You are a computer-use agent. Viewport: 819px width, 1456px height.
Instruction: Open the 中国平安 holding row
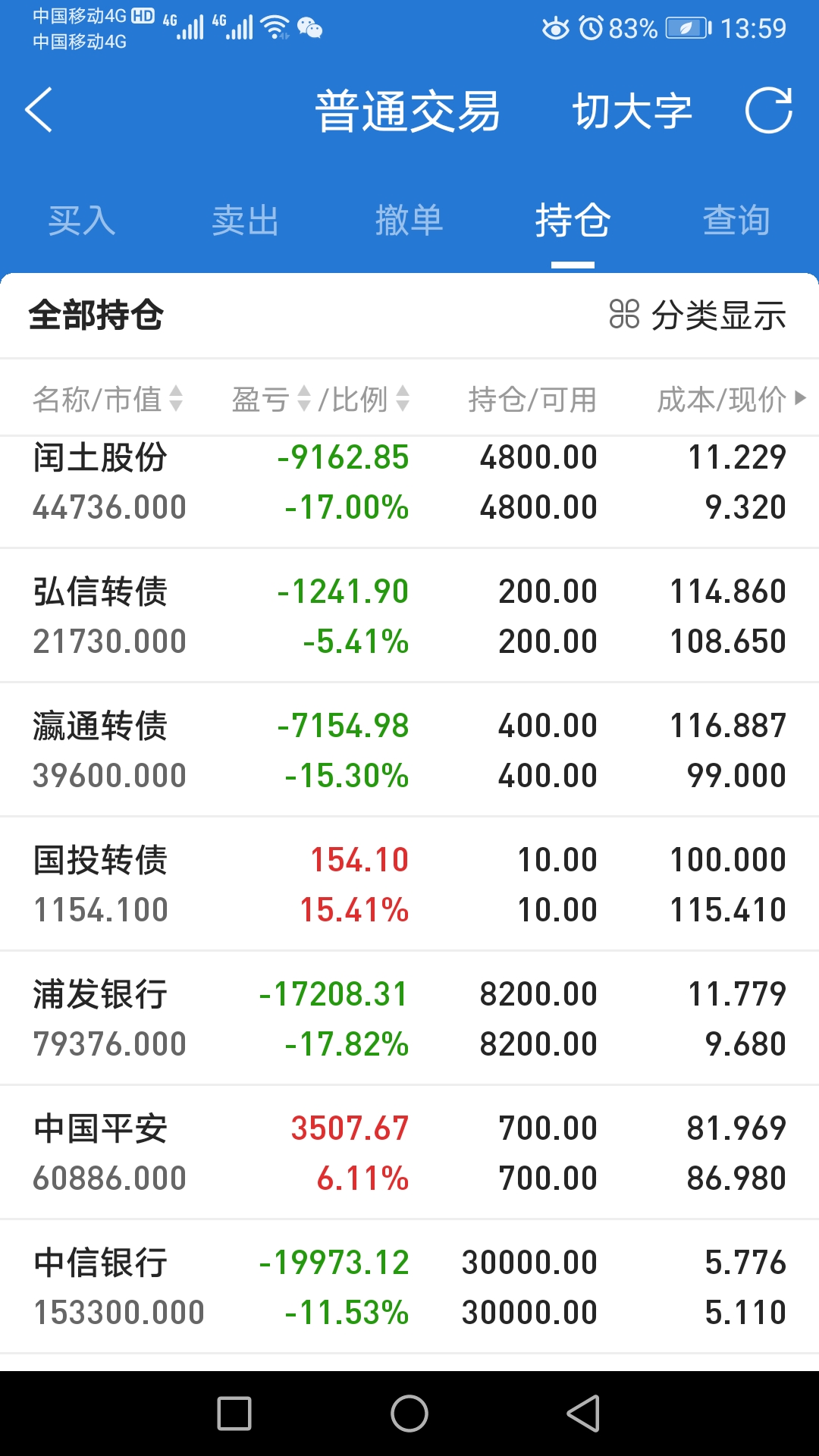pyautogui.click(x=409, y=1153)
